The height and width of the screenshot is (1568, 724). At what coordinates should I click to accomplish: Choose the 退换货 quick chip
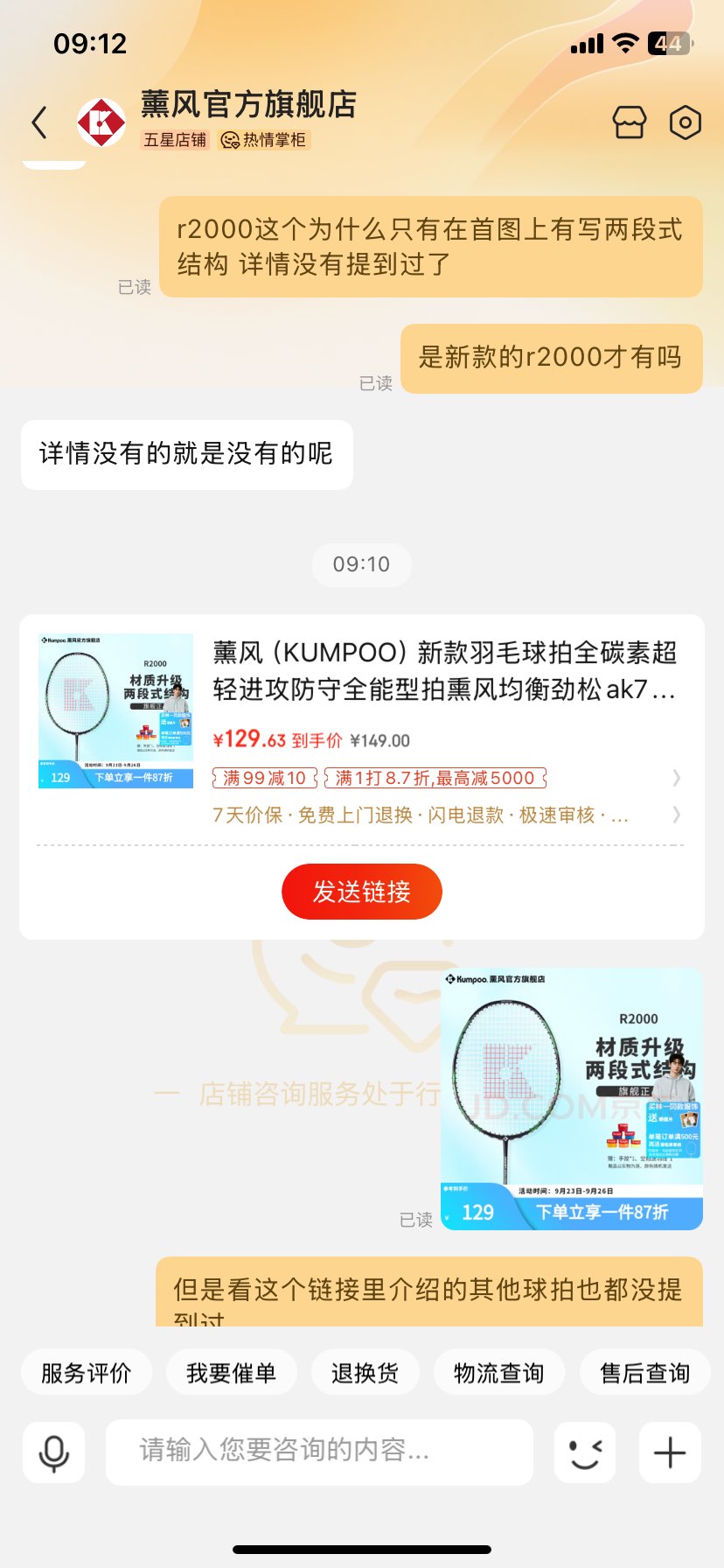tap(365, 1373)
